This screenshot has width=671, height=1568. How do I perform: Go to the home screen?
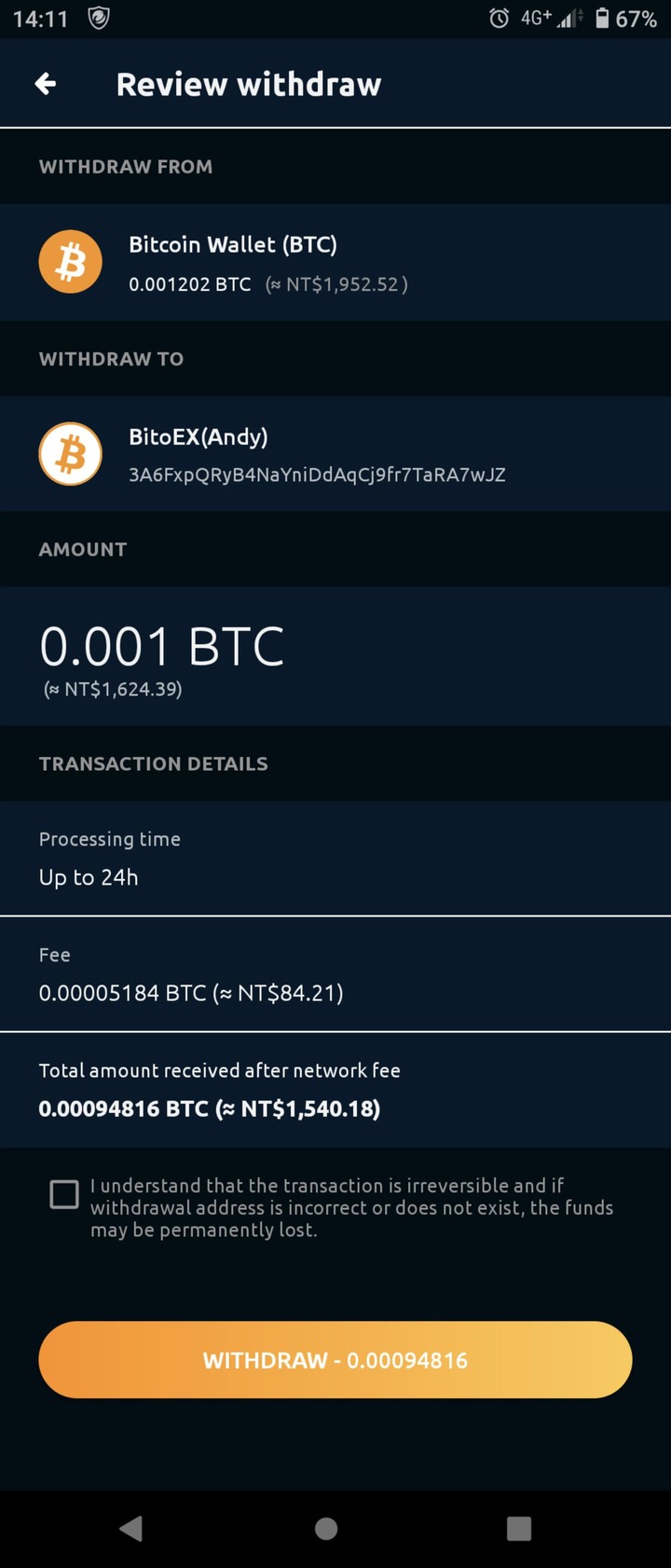point(326,1528)
